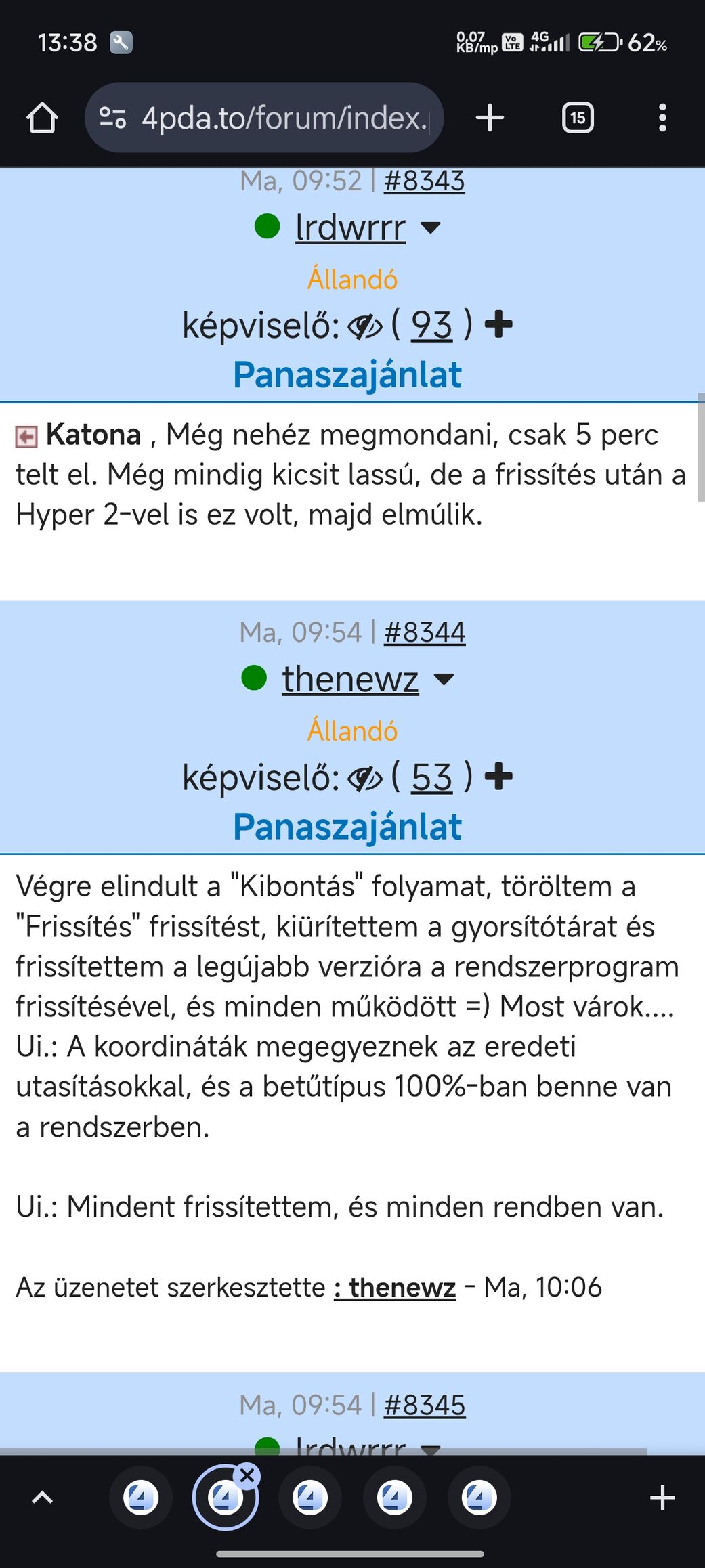Screen dimensions: 705x1568
Task: Jump to Katona's quoted post arrow
Action: pos(26,437)
